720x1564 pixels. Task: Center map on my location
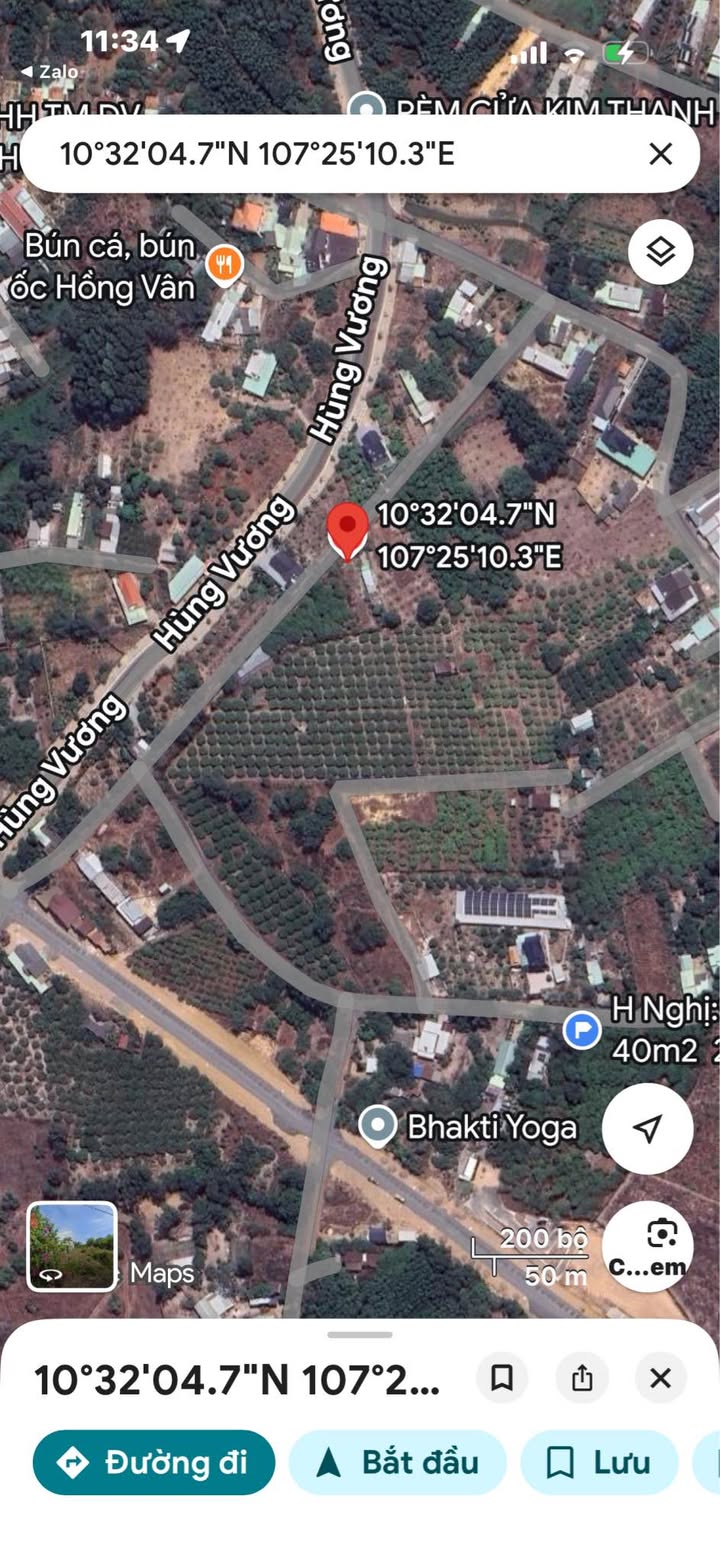(x=648, y=1128)
